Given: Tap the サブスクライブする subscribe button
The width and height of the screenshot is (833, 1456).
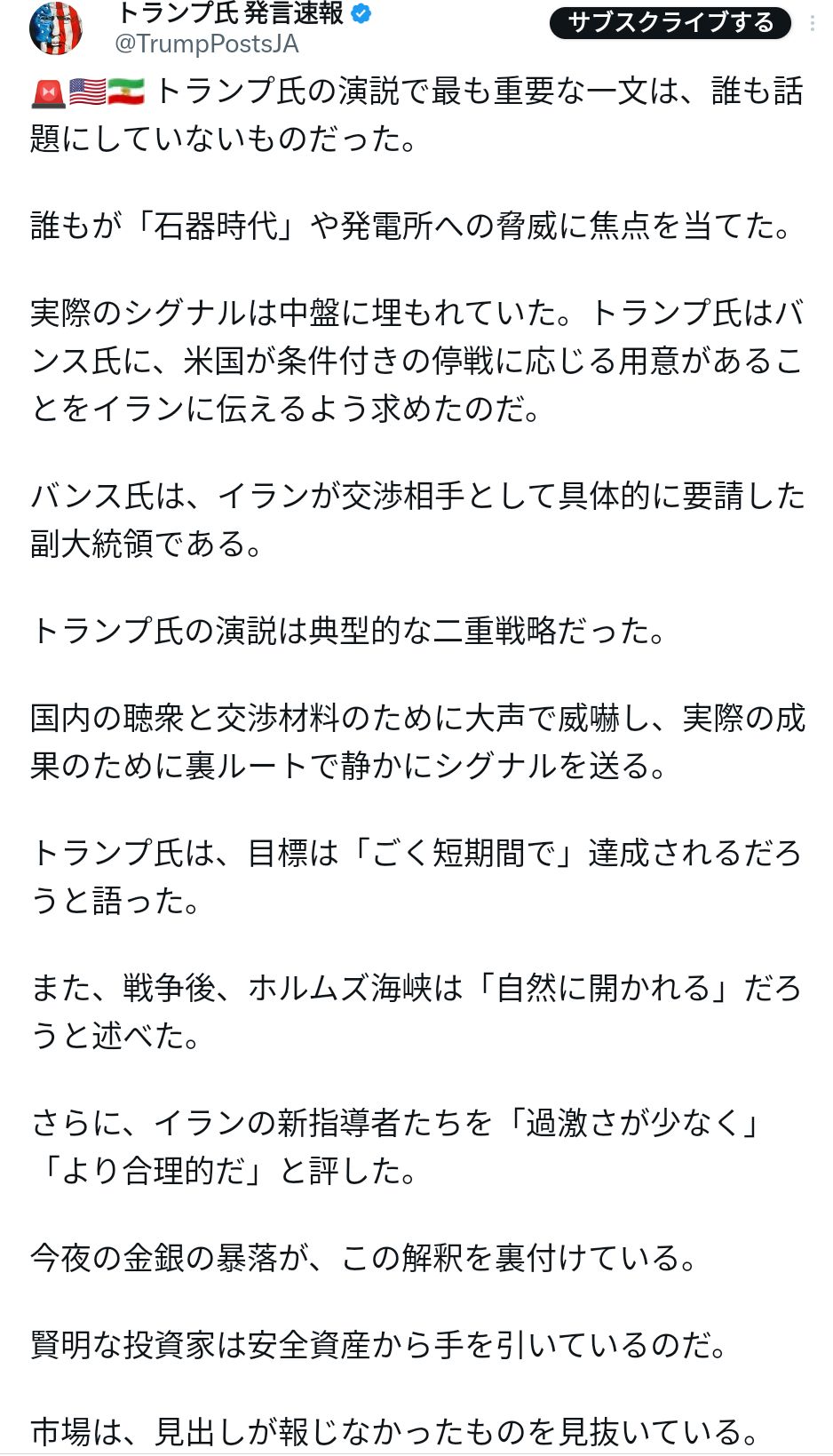Looking at the screenshot, I should [670, 22].
